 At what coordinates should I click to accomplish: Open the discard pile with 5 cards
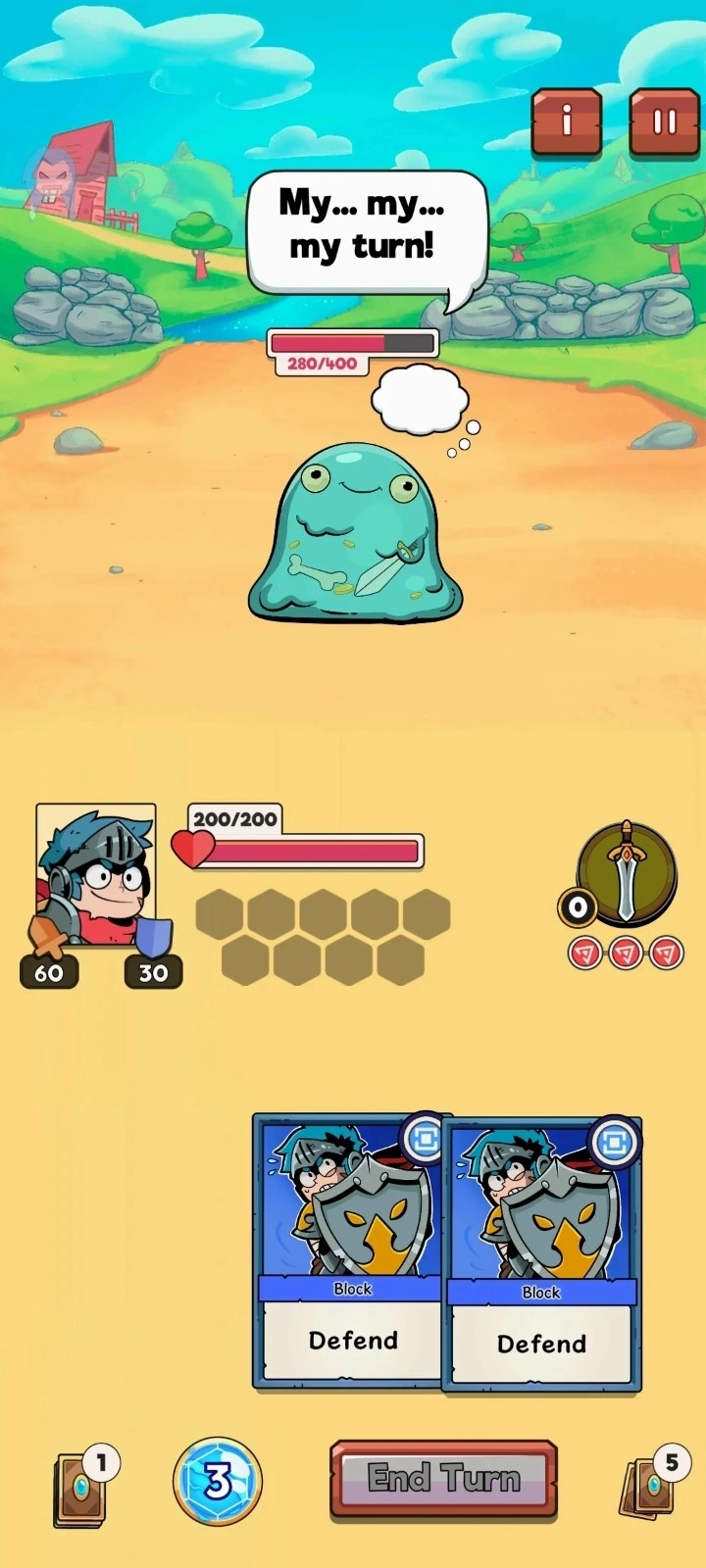648,1489
